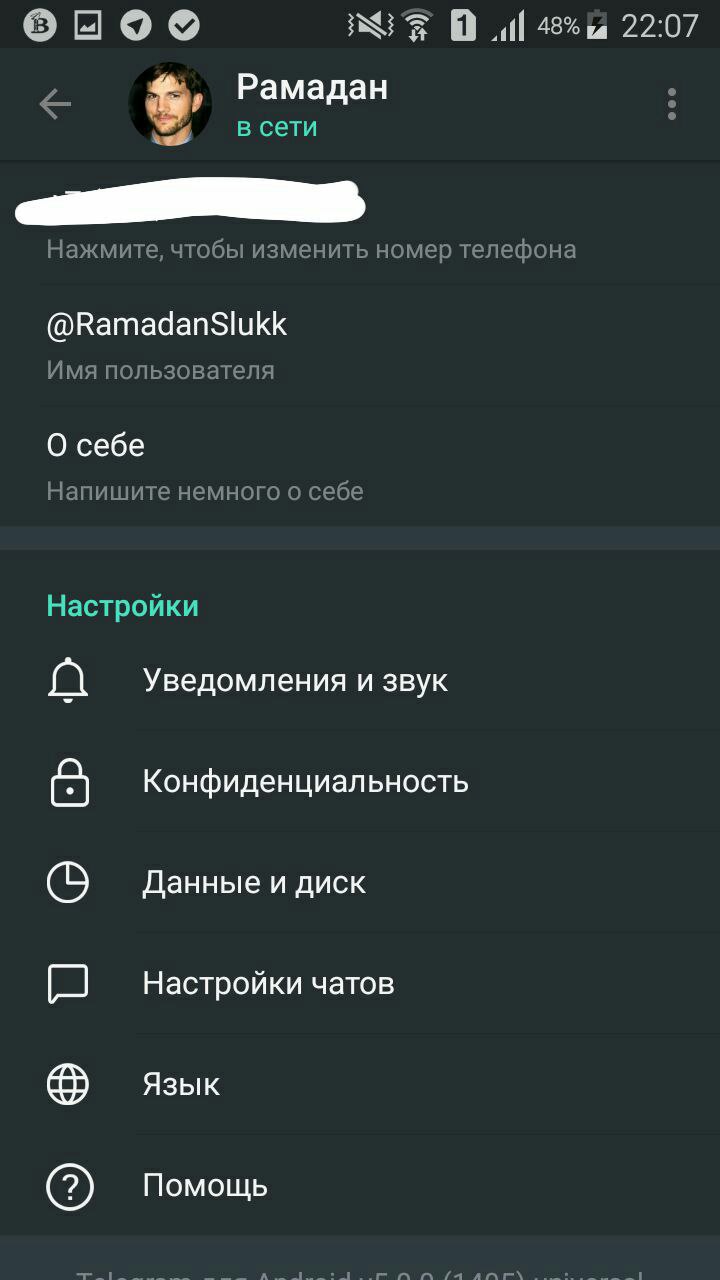Open the Помощь help section
The width and height of the screenshot is (720, 1280).
pyautogui.click(x=360, y=1186)
